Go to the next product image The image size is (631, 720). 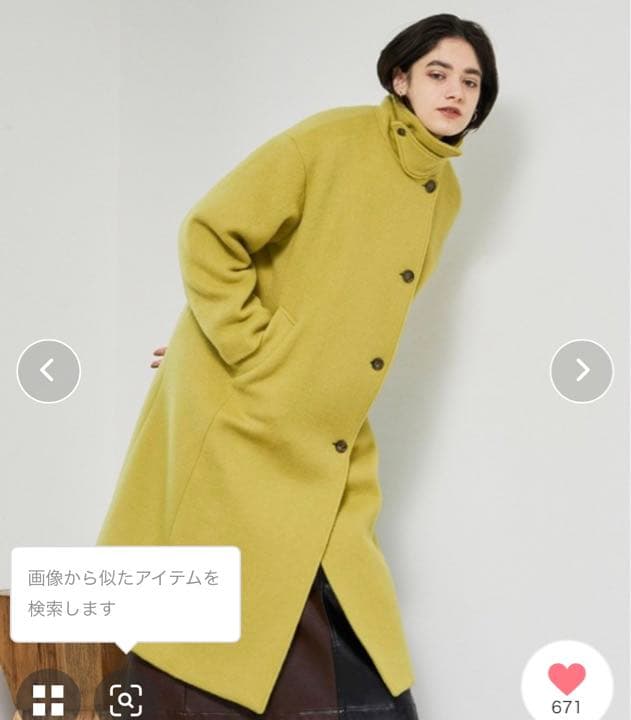point(582,371)
